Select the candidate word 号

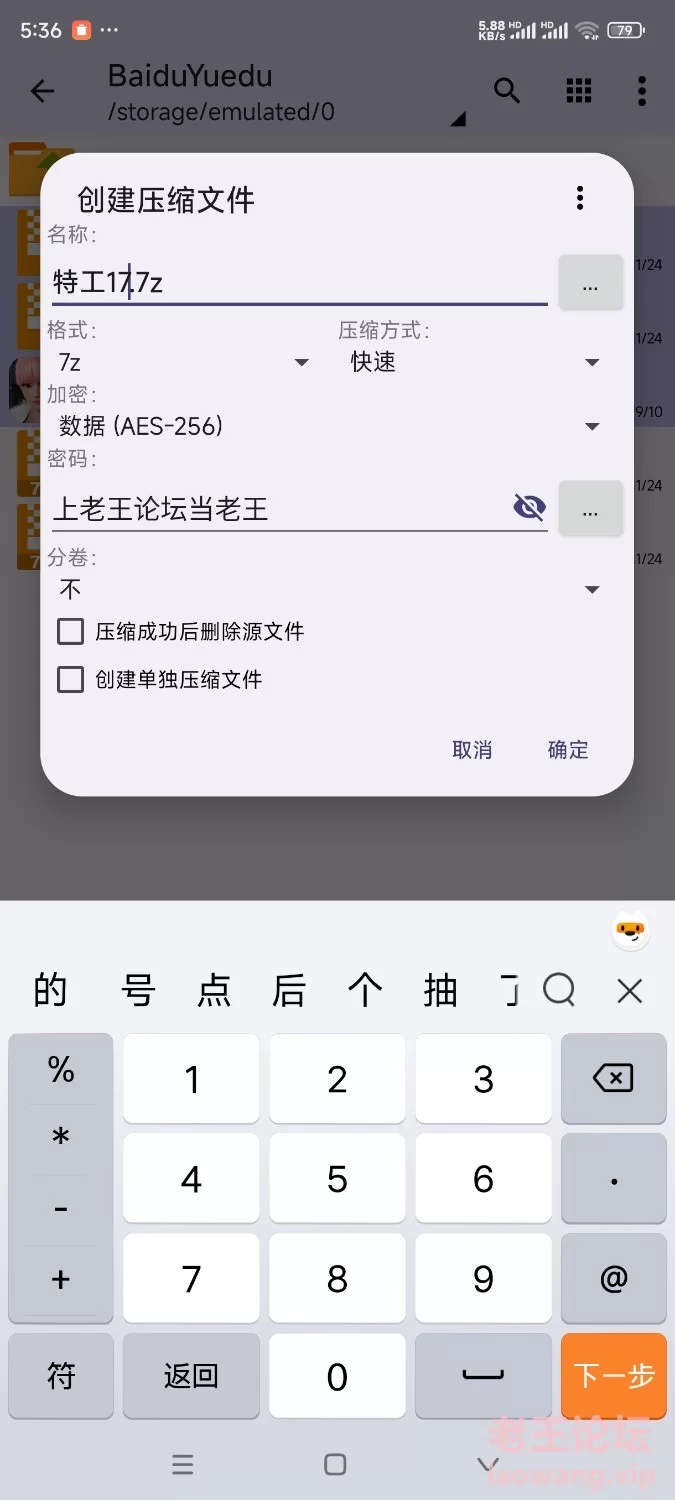tap(137, 991)
